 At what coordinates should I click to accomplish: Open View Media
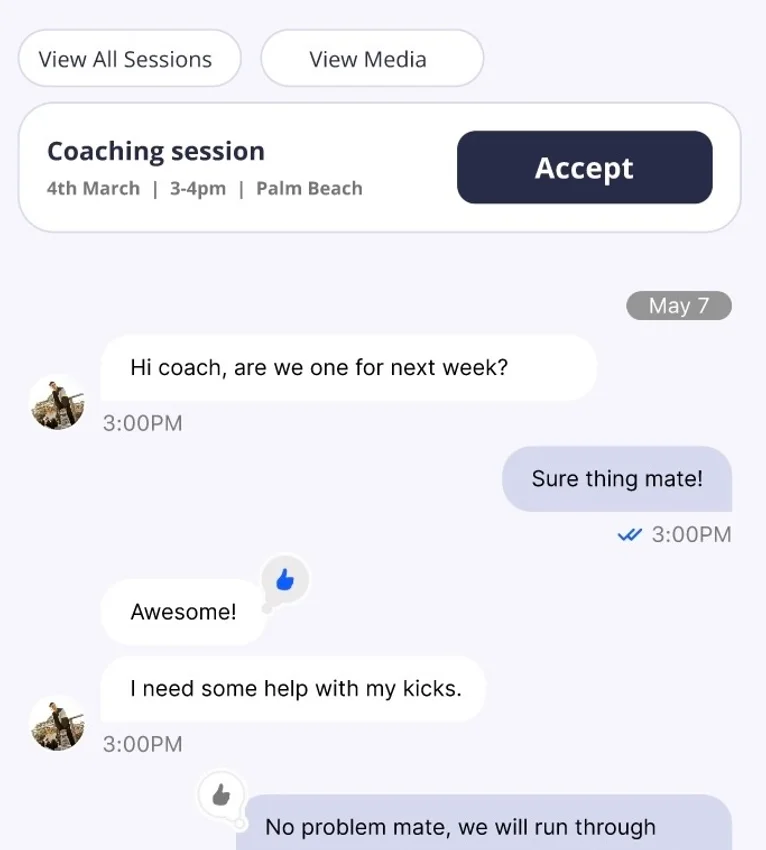pyautogui.click(x=371, y=58)
